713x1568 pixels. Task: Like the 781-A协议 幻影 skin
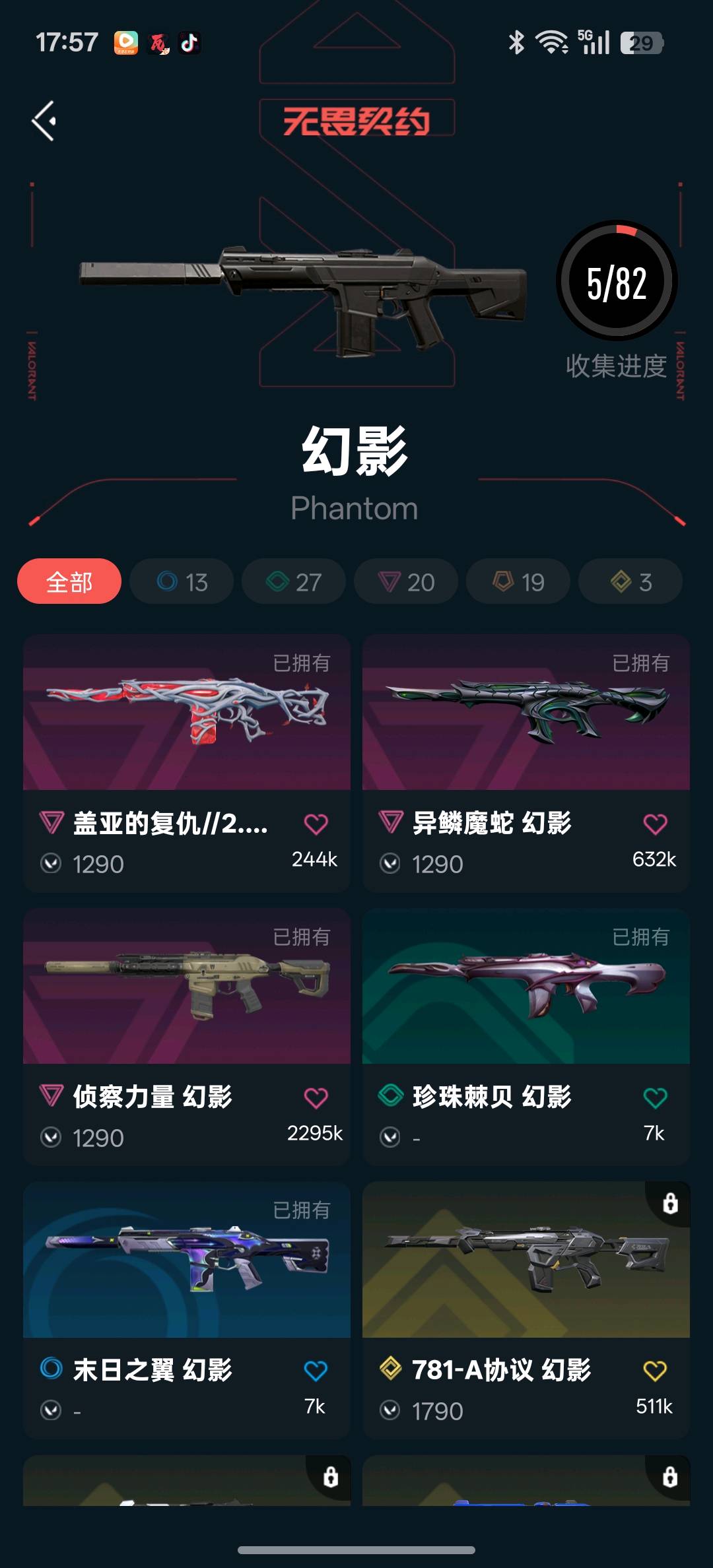click(655, 1371)
